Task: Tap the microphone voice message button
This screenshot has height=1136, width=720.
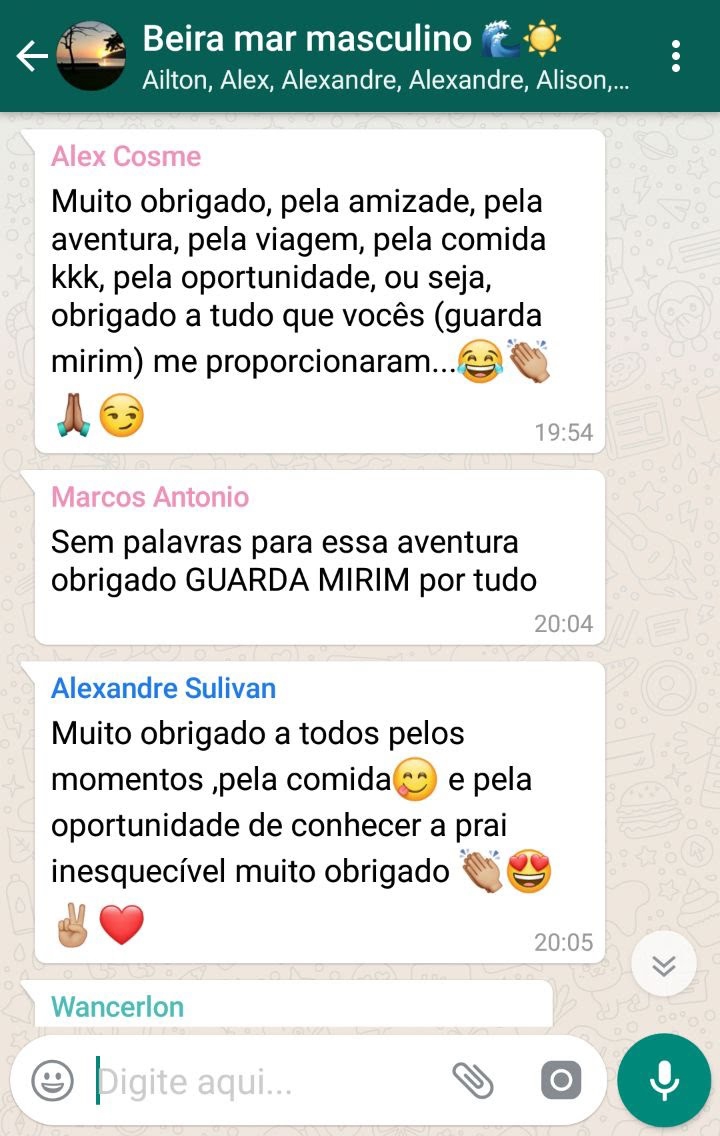Action: point(664,1081)
